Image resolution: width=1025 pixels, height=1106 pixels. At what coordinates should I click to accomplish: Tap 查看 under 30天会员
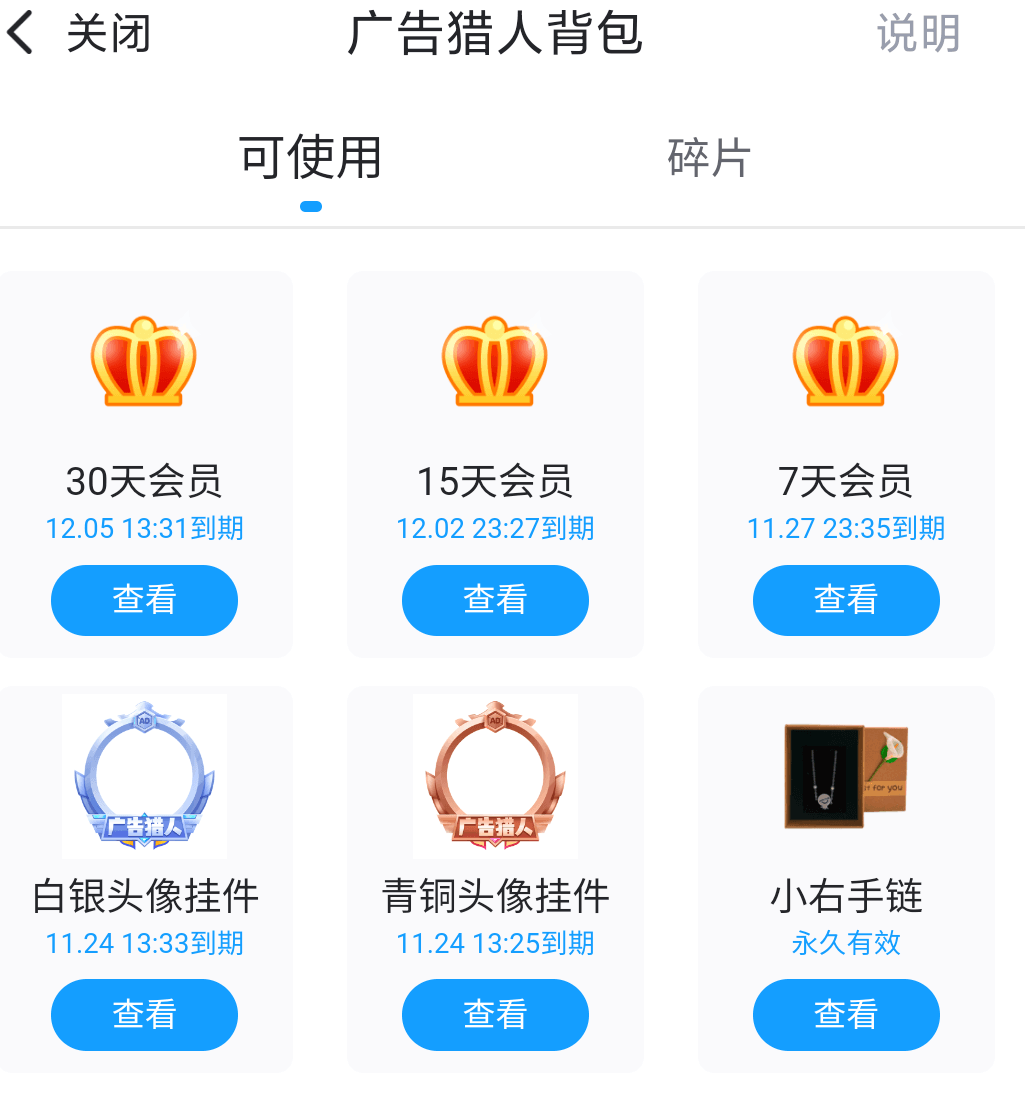click(x=145, y=600)
